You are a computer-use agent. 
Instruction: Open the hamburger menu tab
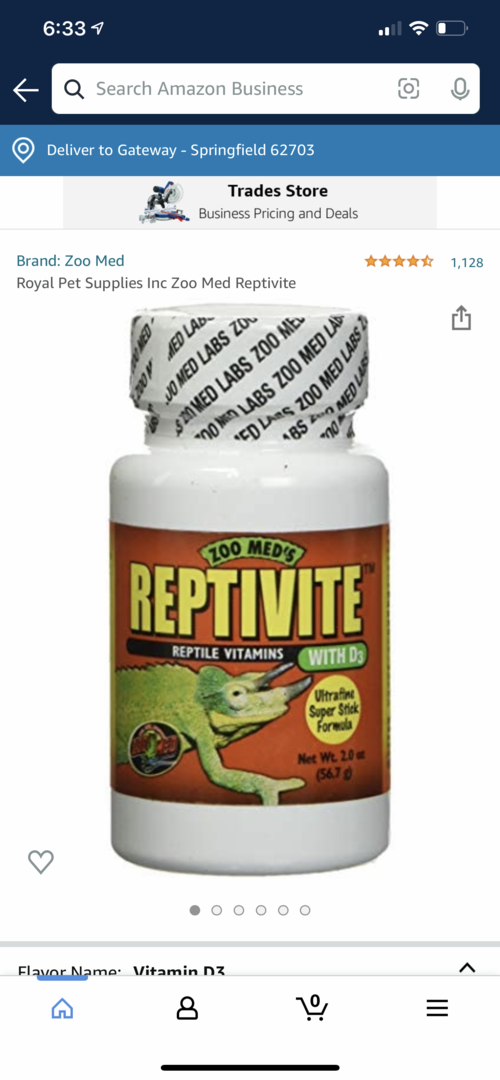click(x=437, y=1008)
